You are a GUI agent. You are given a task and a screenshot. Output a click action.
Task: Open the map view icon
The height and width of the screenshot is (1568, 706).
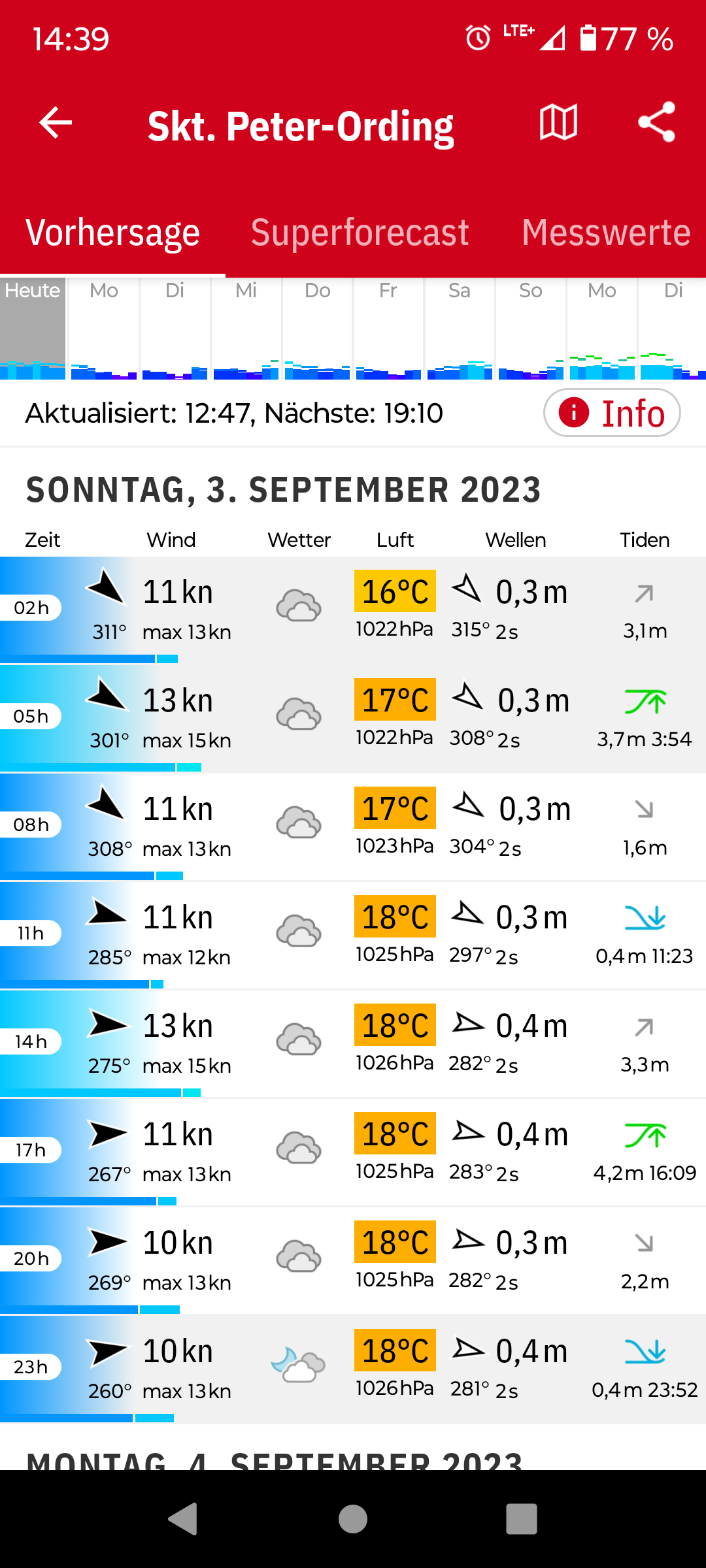pyautogui.click(x=558, y=123)
